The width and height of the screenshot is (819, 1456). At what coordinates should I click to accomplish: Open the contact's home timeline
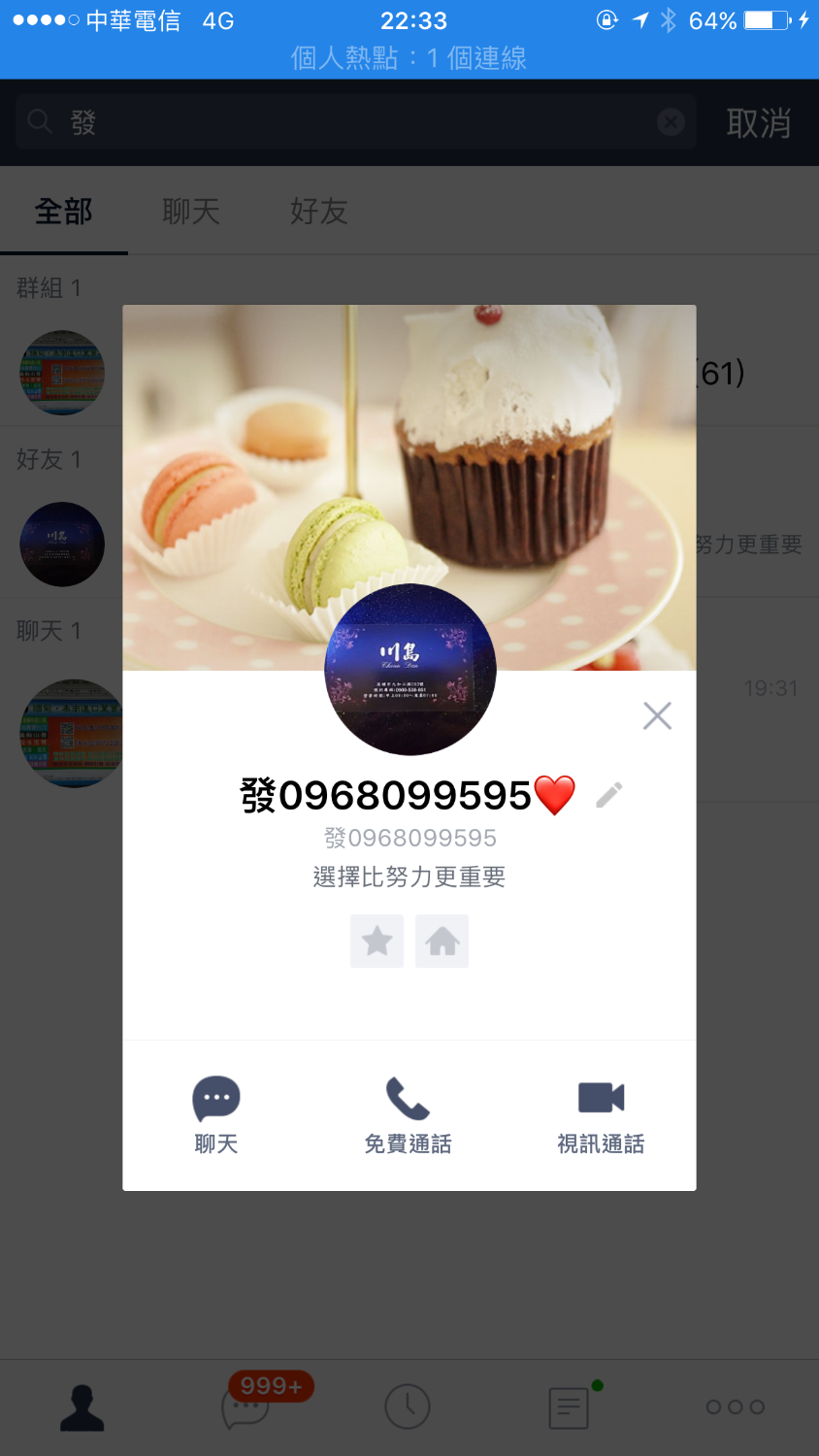pyautogui.click(x=442, y=941)
